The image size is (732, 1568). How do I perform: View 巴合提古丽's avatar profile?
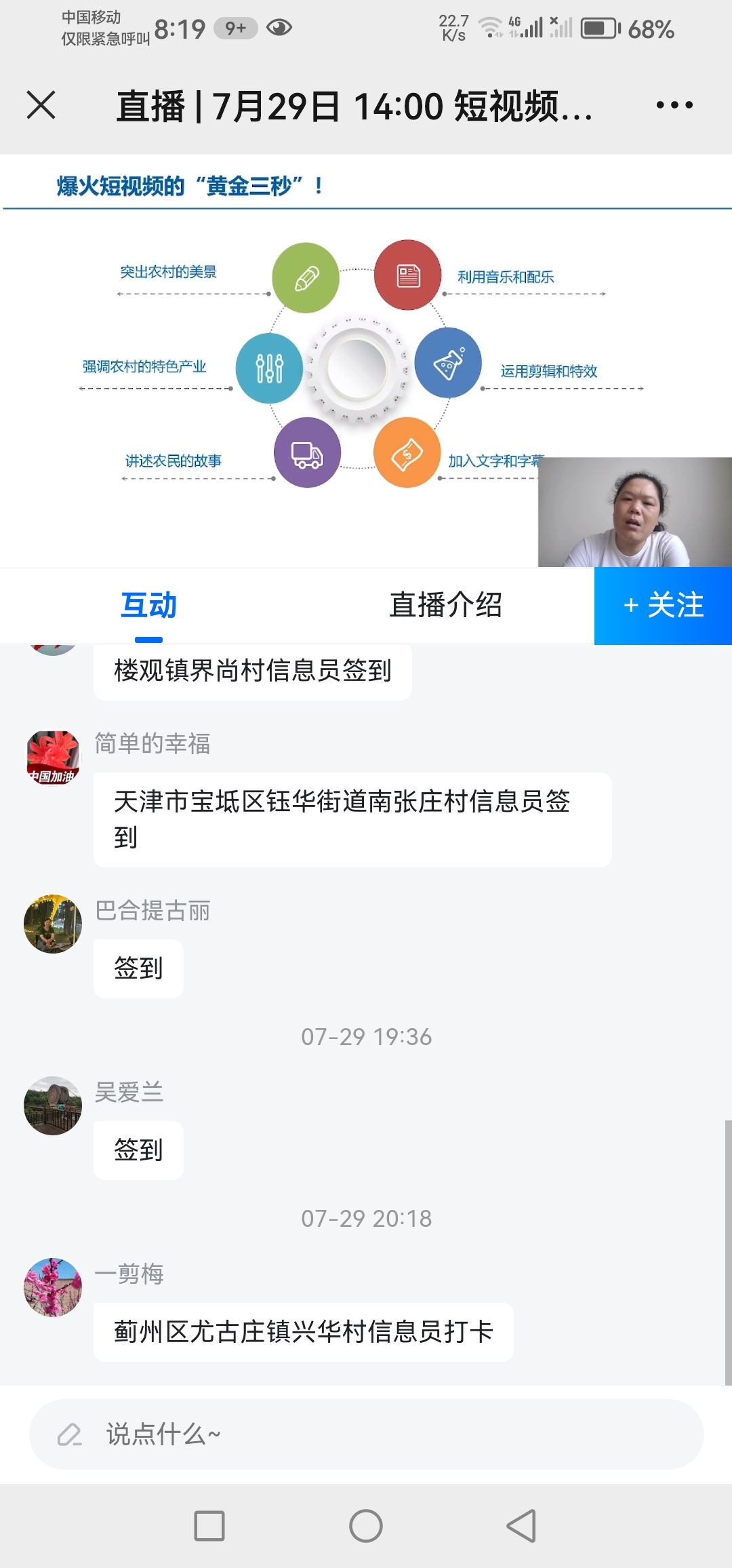click(x=53, y=924)
